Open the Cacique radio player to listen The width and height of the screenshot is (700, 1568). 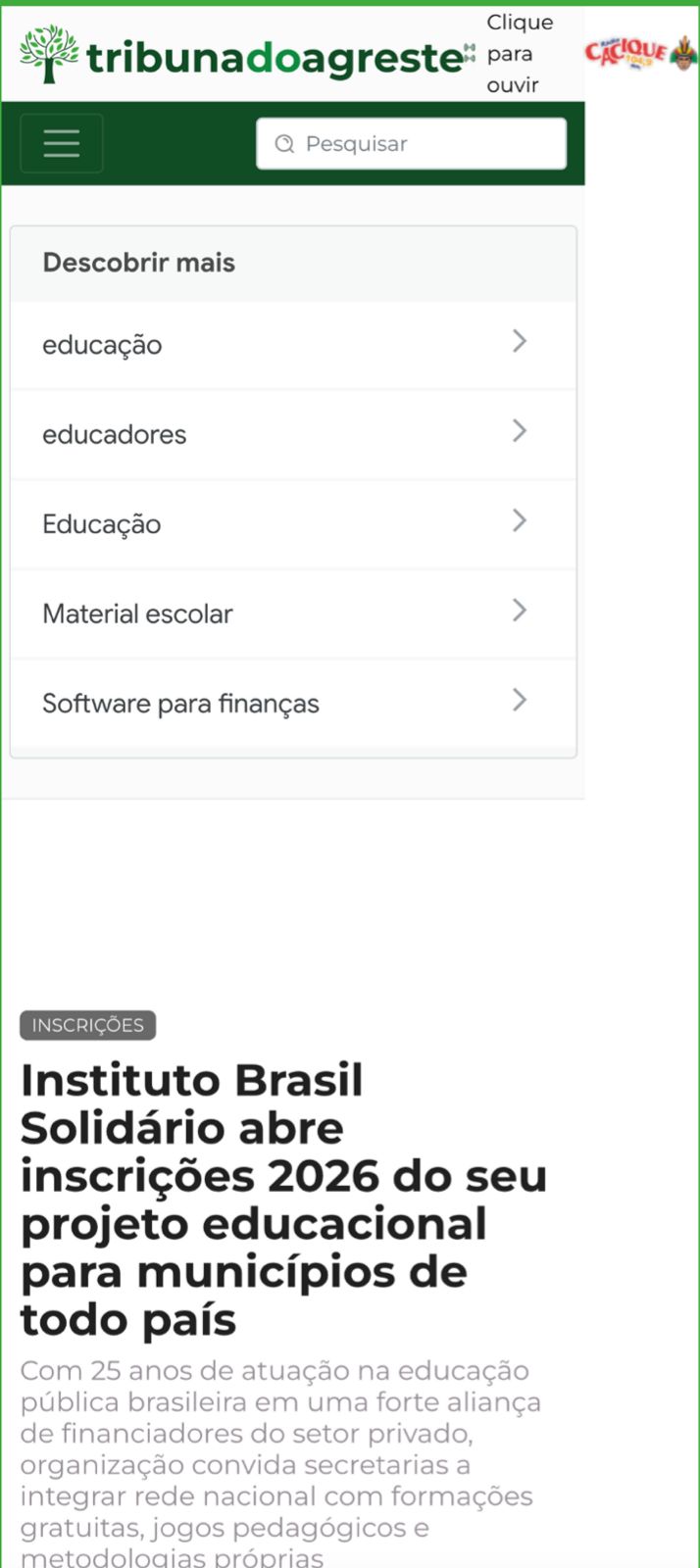640,53
